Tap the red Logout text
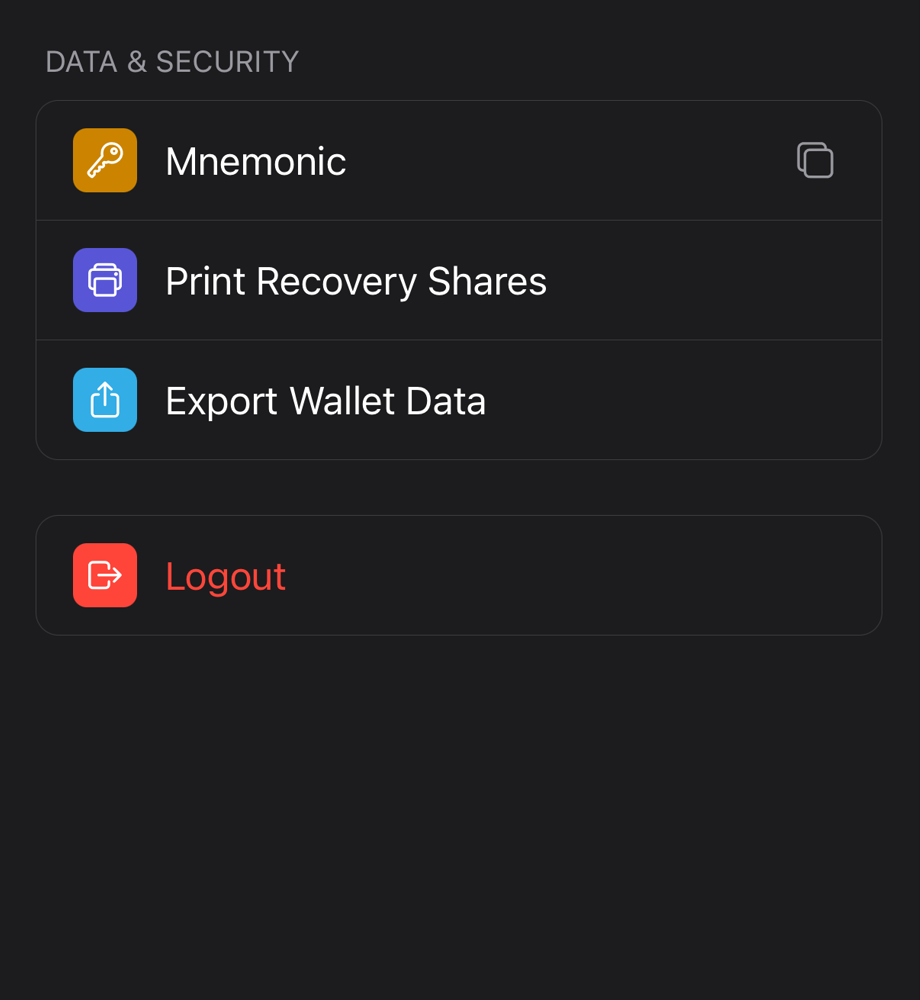Screen dimensions: 920x1000 225,575
